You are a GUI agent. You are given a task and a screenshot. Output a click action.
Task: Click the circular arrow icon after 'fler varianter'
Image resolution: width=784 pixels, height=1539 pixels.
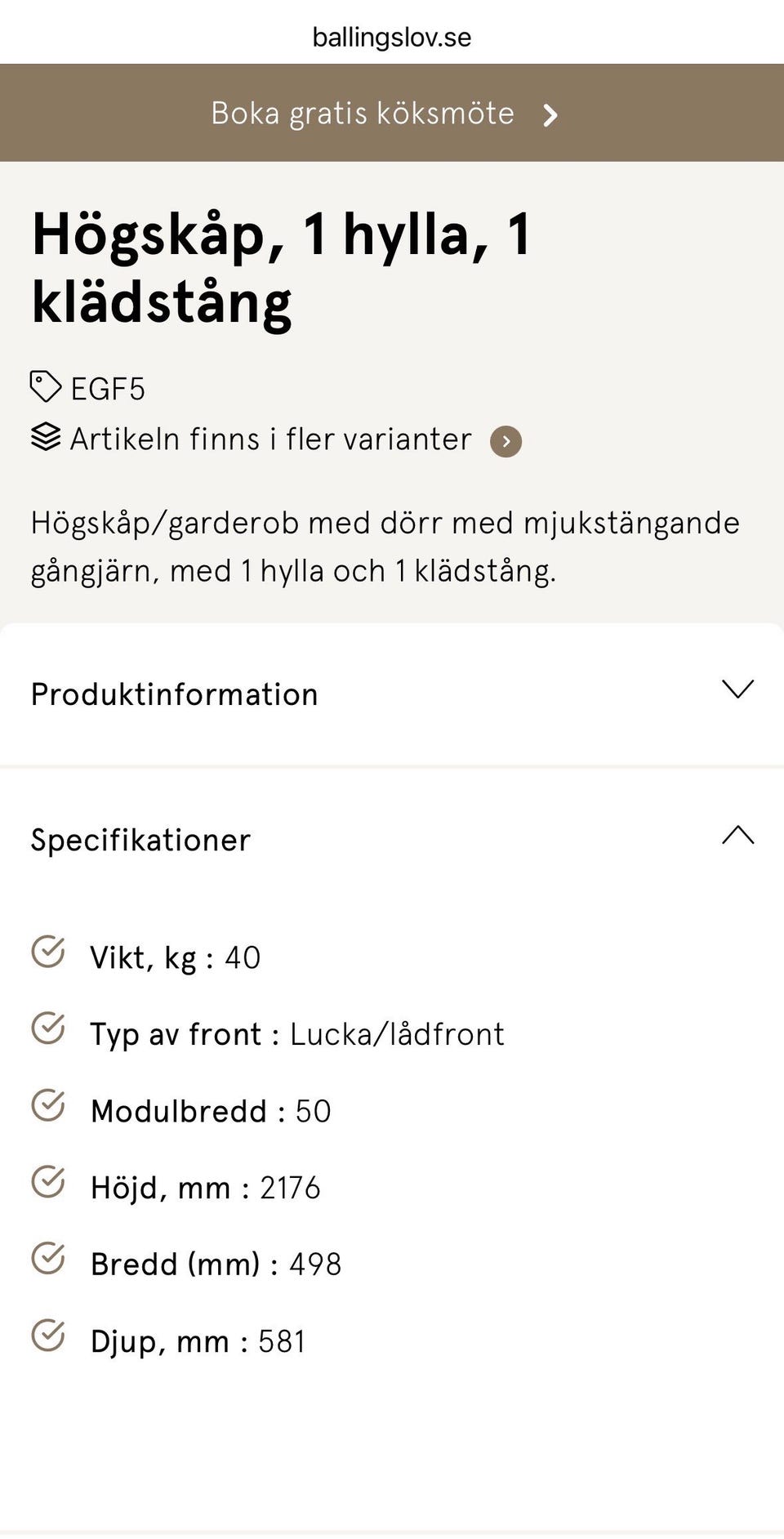(506, 443)
